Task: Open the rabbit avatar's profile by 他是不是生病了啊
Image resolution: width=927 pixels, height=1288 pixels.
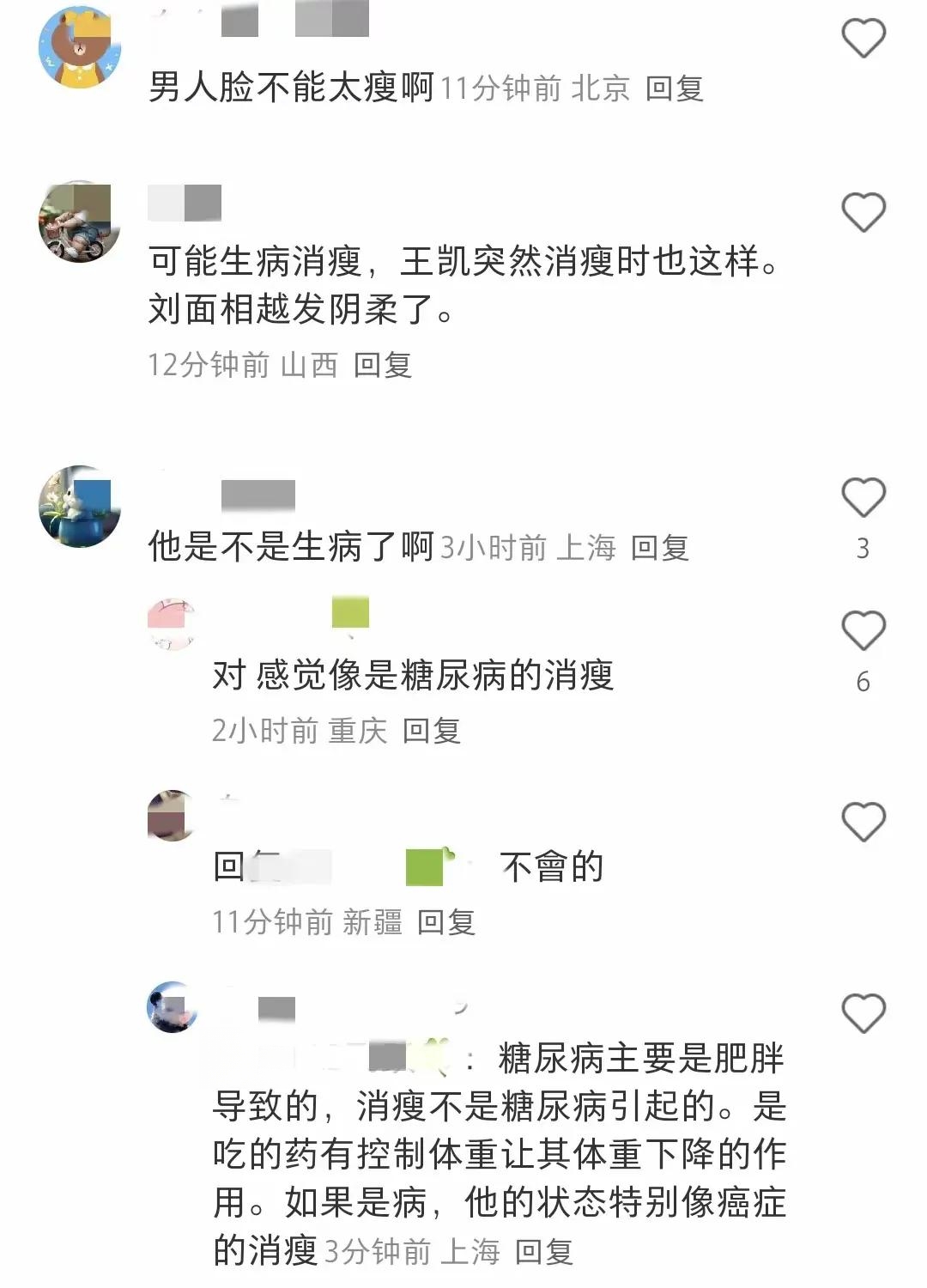Action: point(80,507)
